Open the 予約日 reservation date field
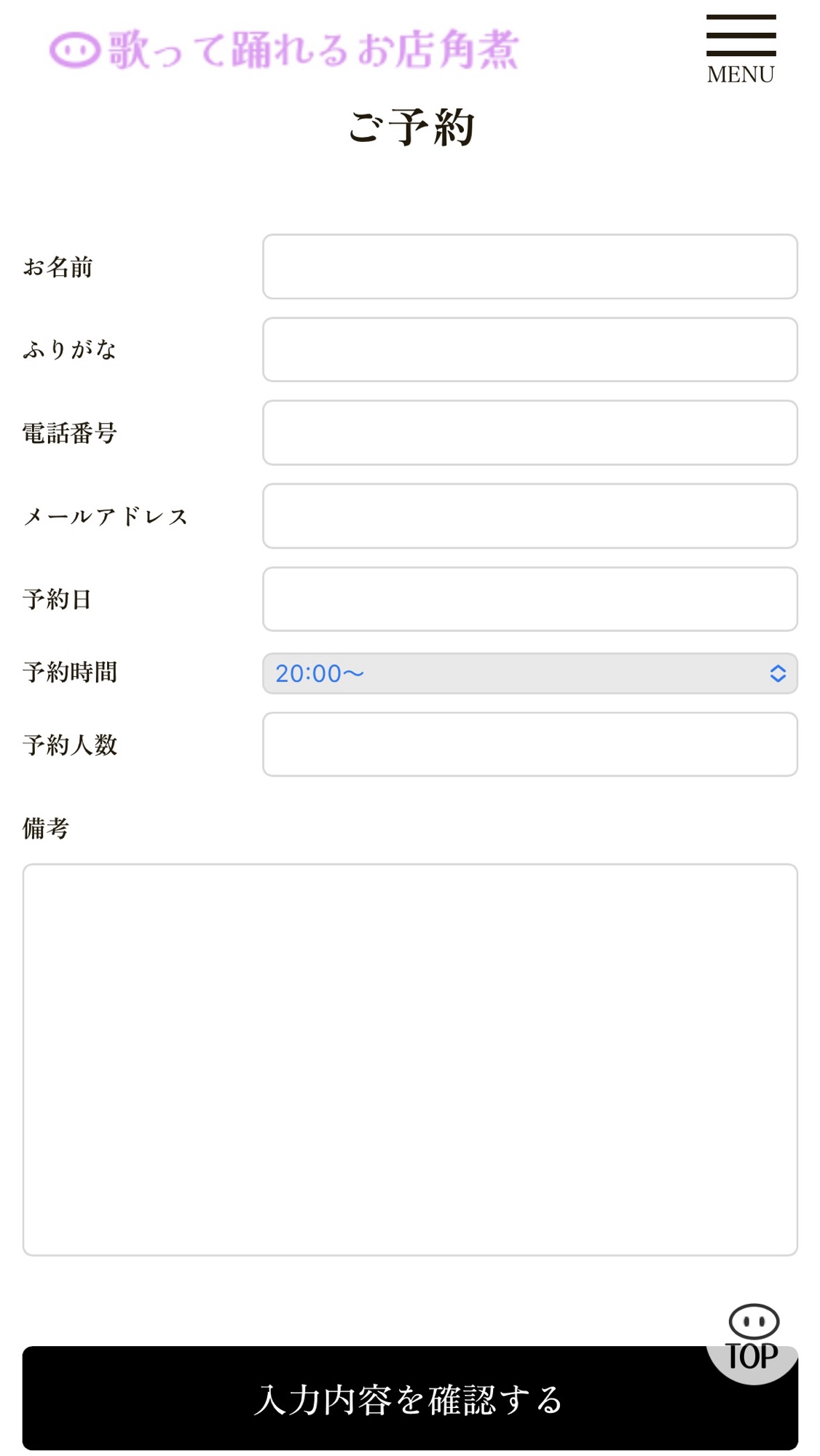The height and width of the screenshot is (1456, 820). point(529,599)
